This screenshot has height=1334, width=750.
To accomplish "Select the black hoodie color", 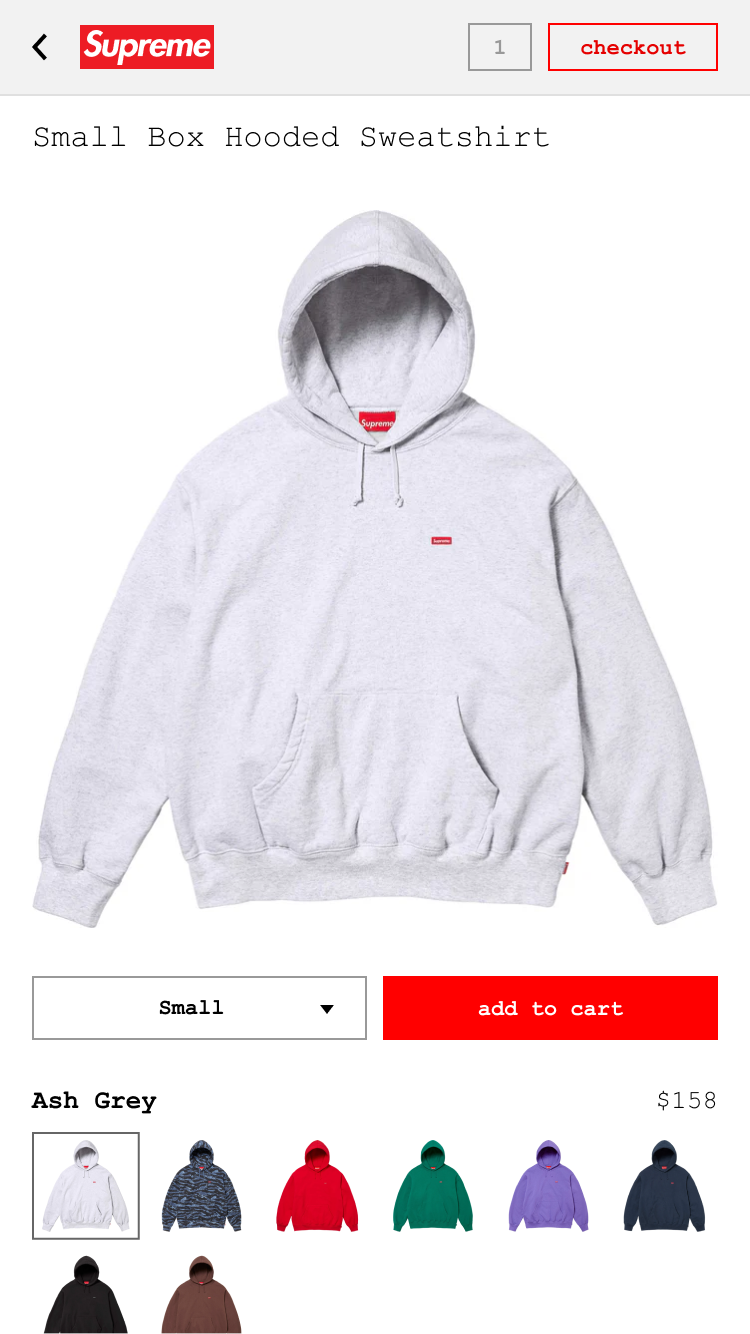I will [86, 1292].
